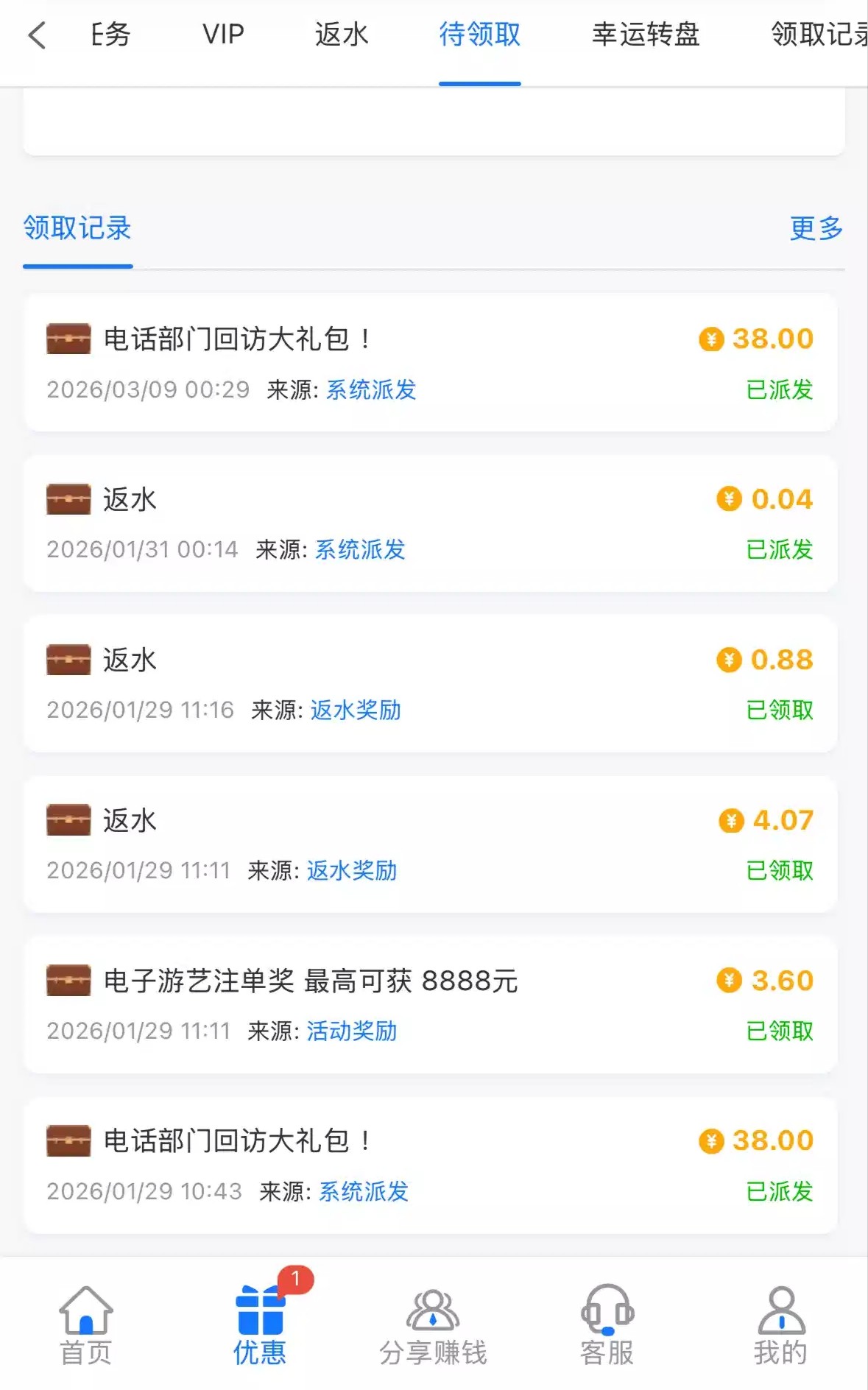Contact 客服 from the bottom bar
The height and width of the screenshot is (1390, 868).
(x=607, y=1325)
